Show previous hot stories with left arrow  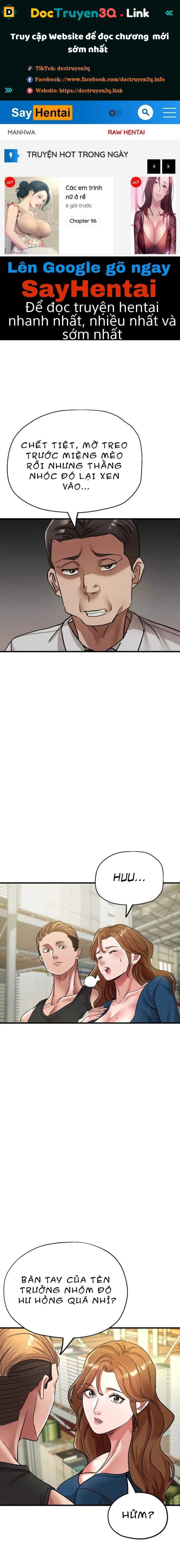click(154, 166)
